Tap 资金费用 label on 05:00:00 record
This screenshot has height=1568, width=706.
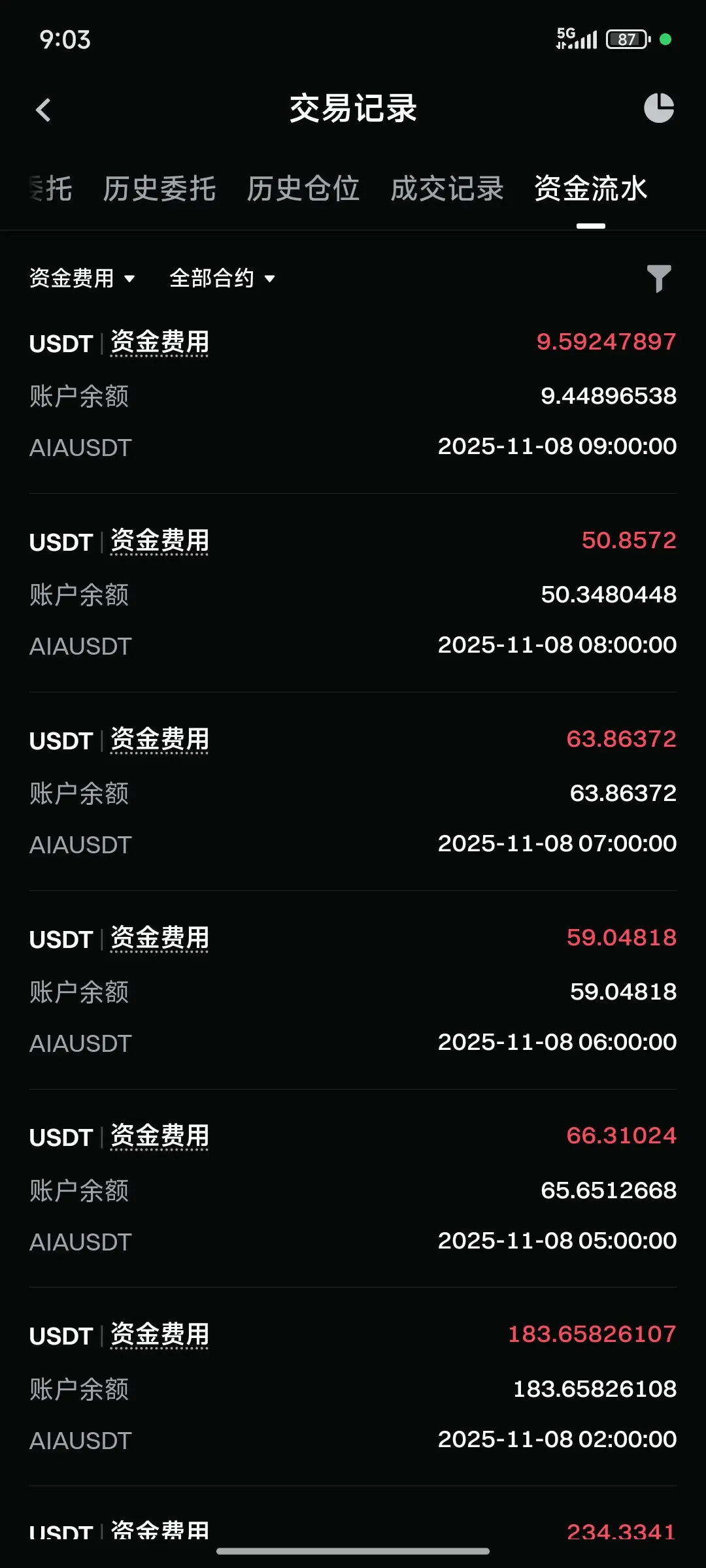click(160, 1136)
